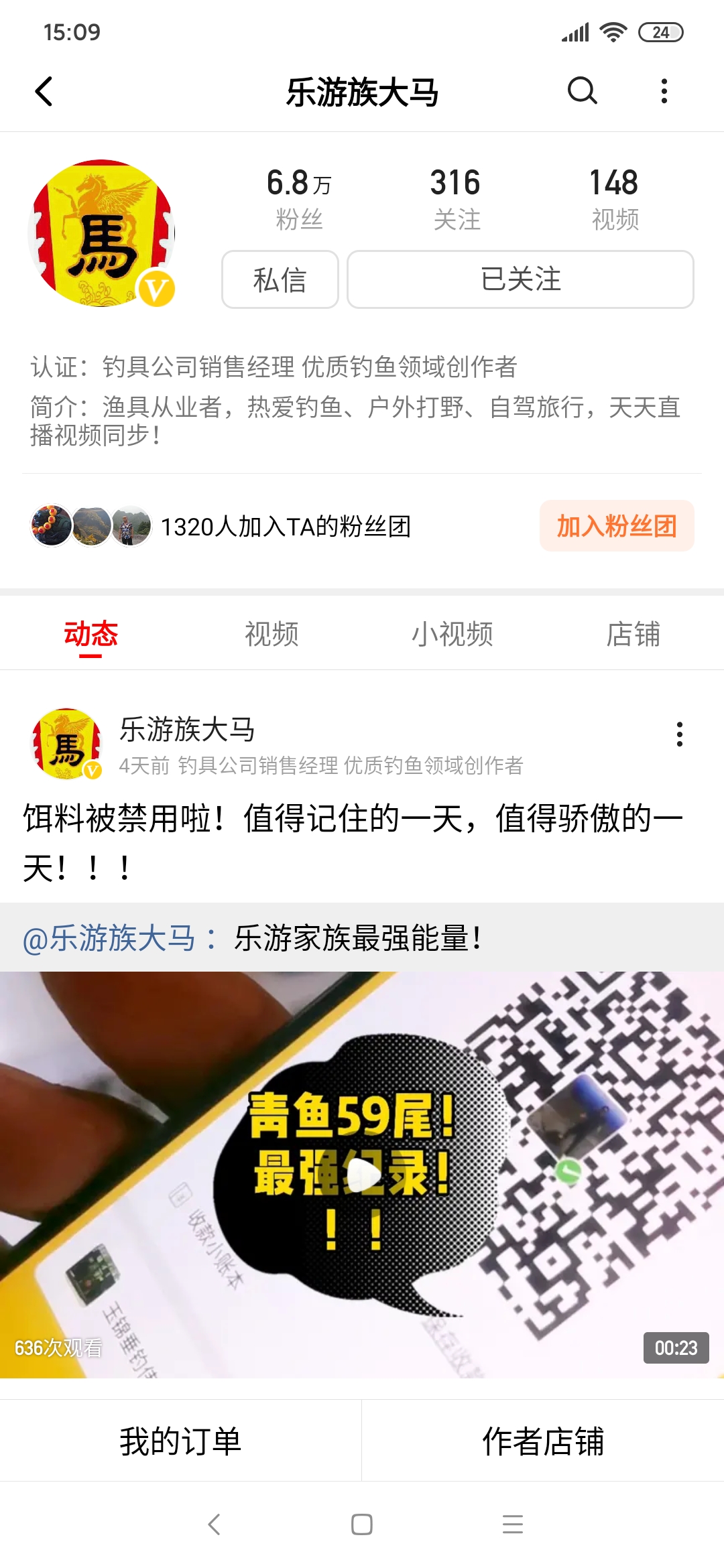
Task: Open the top-right overflow menu
Action: click(x=664, y=91)
